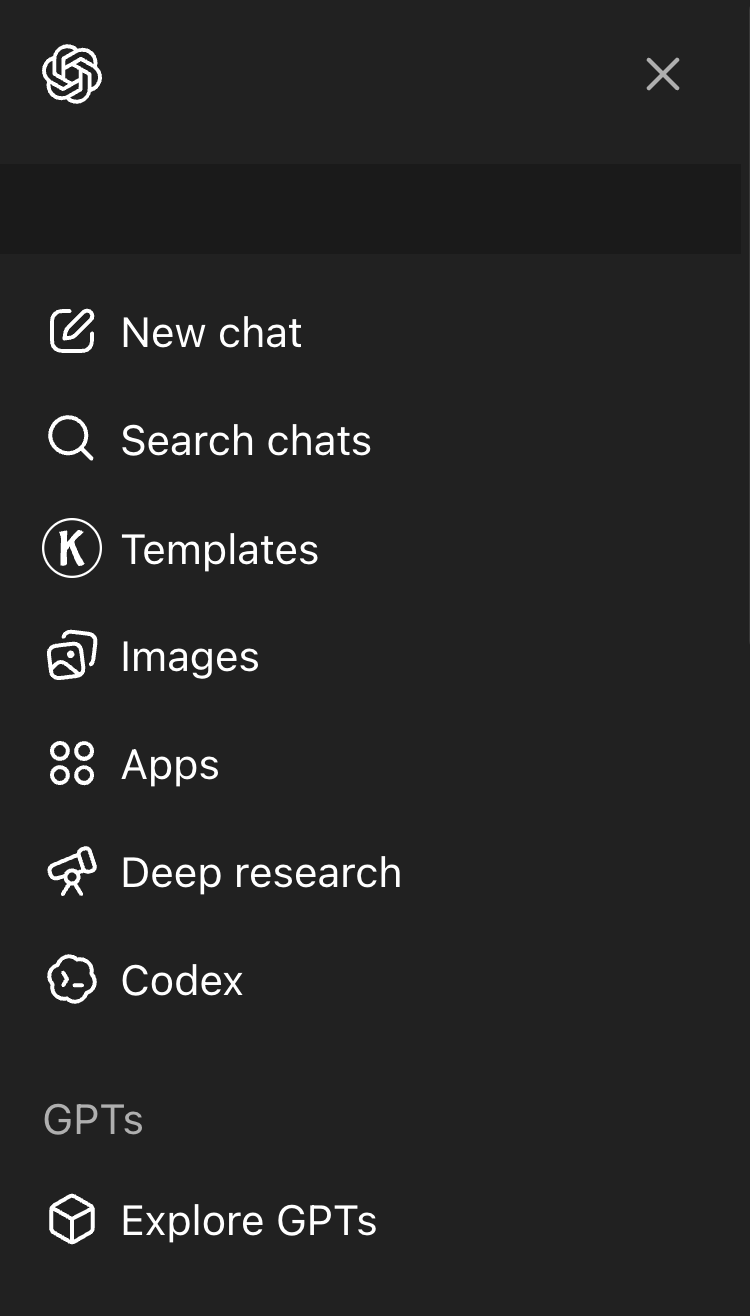750x1316 pixels.
Task: Select the telescope Deep research icon
Action: [x=71, y=871]
